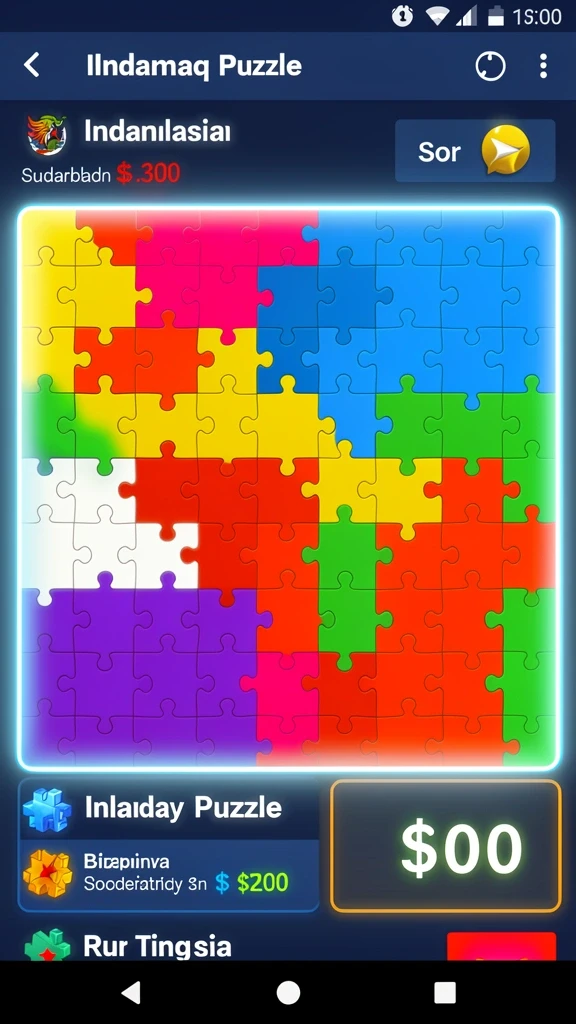Tap the red button beside Rur Tingsia
Screen dimensions: 576x1024
tap(502, 946)
